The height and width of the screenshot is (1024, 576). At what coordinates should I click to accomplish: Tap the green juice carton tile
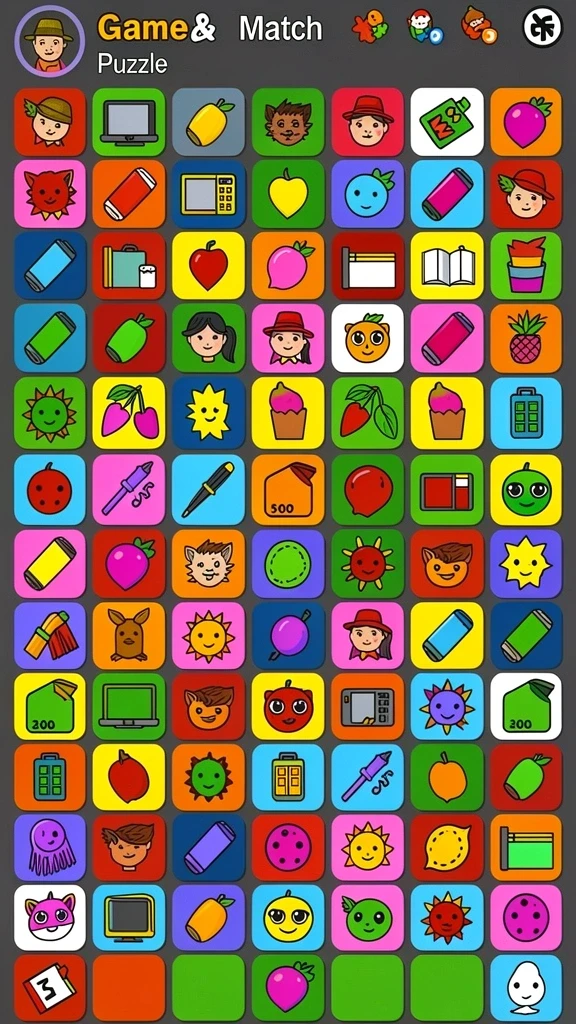click(x=447, y=122)
